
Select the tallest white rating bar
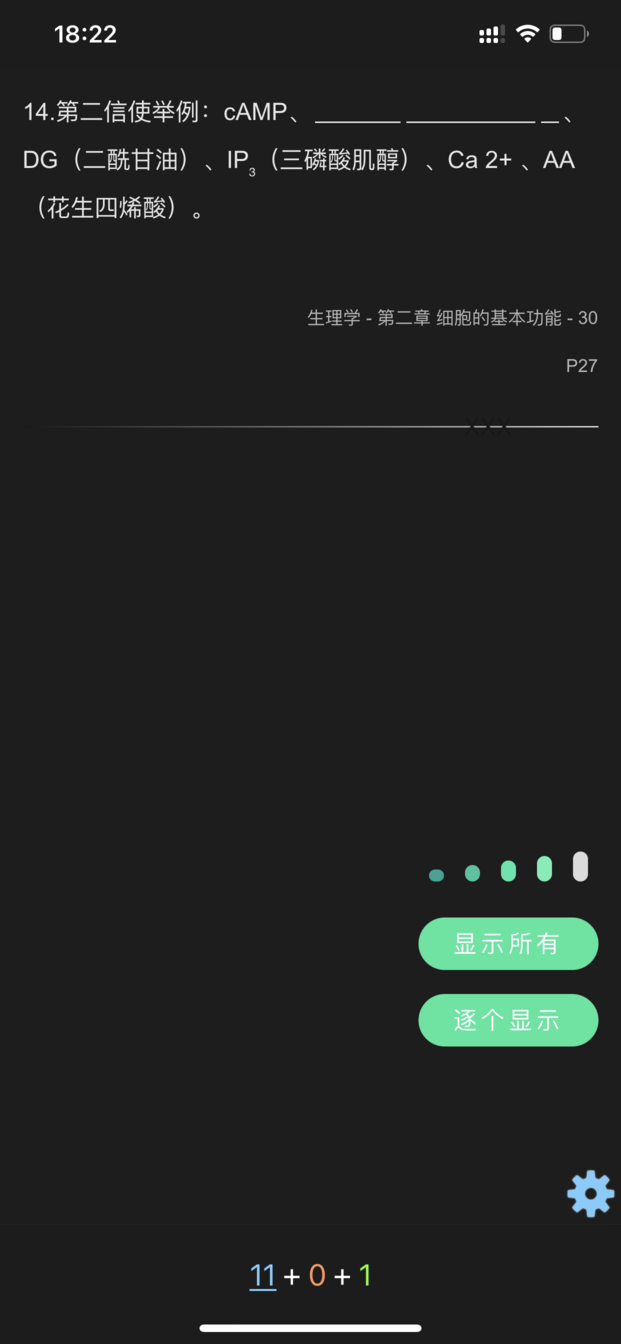click(580, 867)
